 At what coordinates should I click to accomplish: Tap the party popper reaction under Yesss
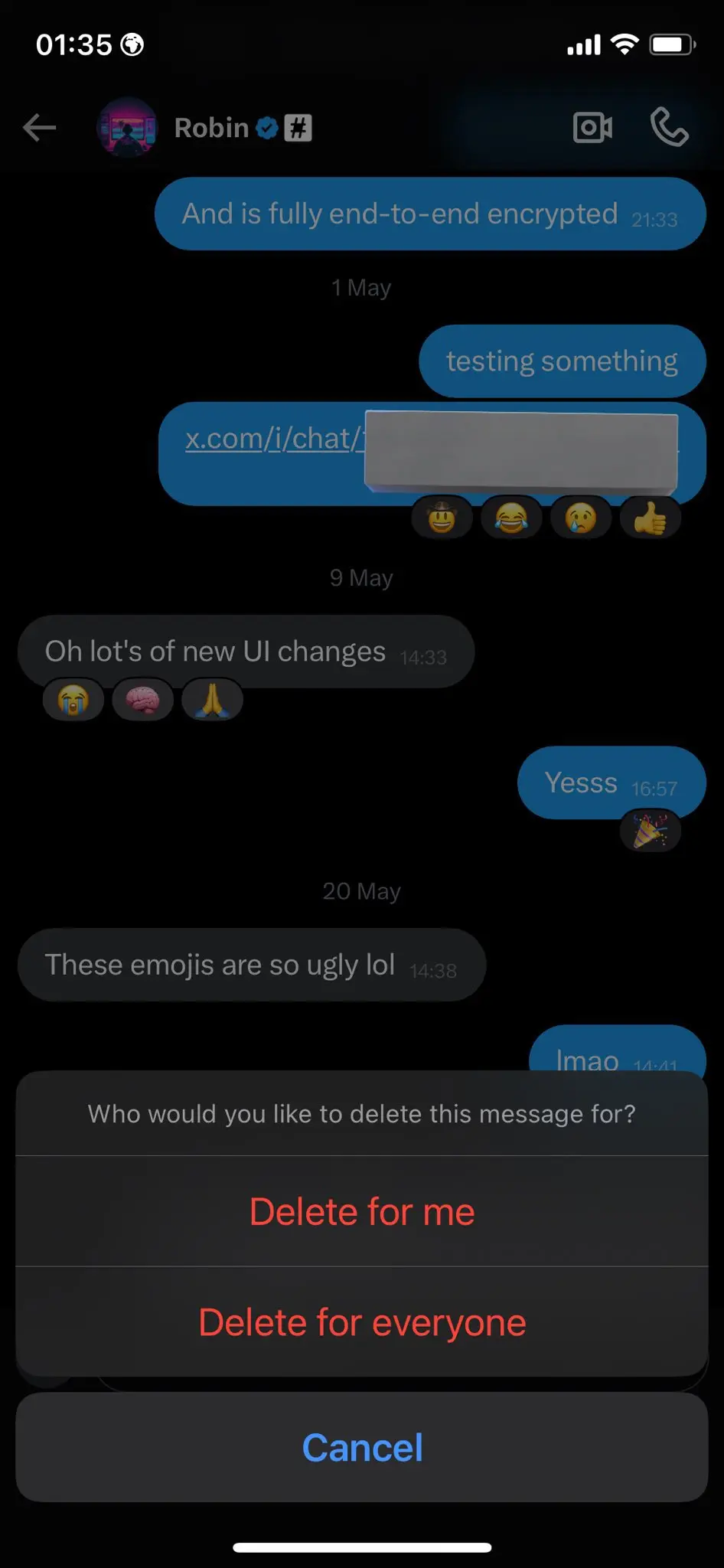pyautogui.click(x=650, y=831)
